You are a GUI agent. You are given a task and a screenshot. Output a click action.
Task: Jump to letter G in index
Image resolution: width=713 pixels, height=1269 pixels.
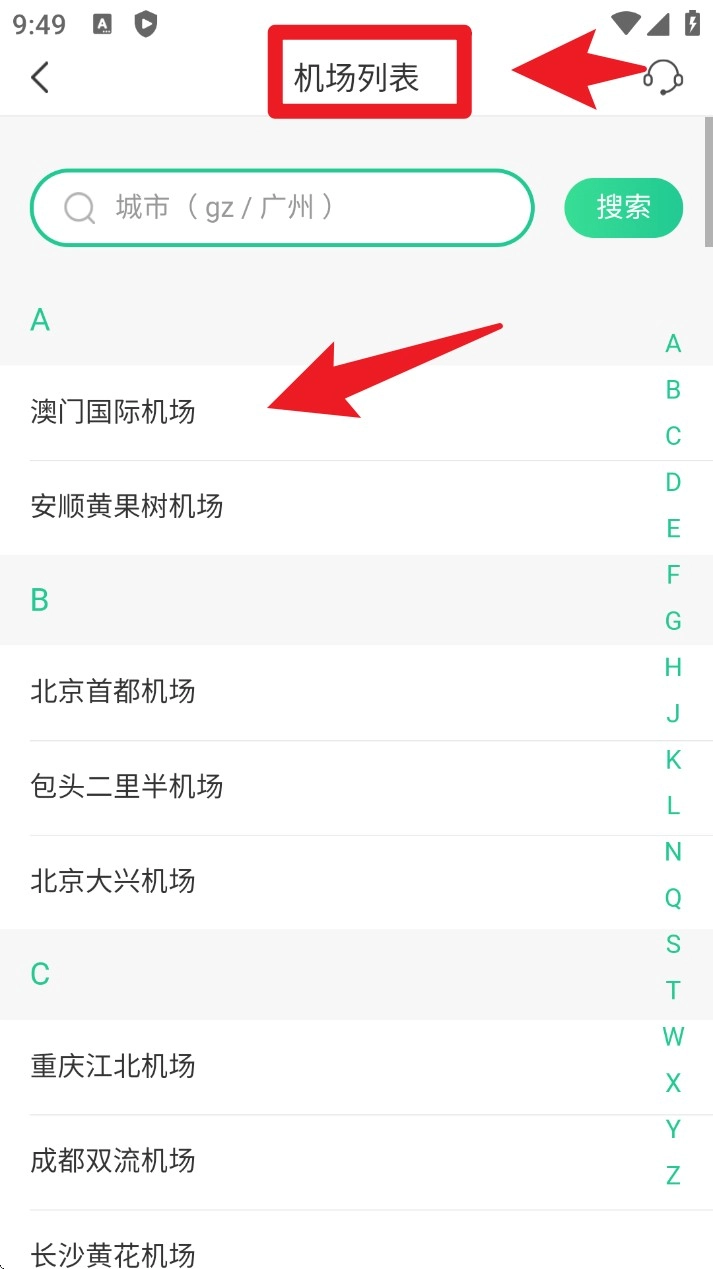point(673,621)
